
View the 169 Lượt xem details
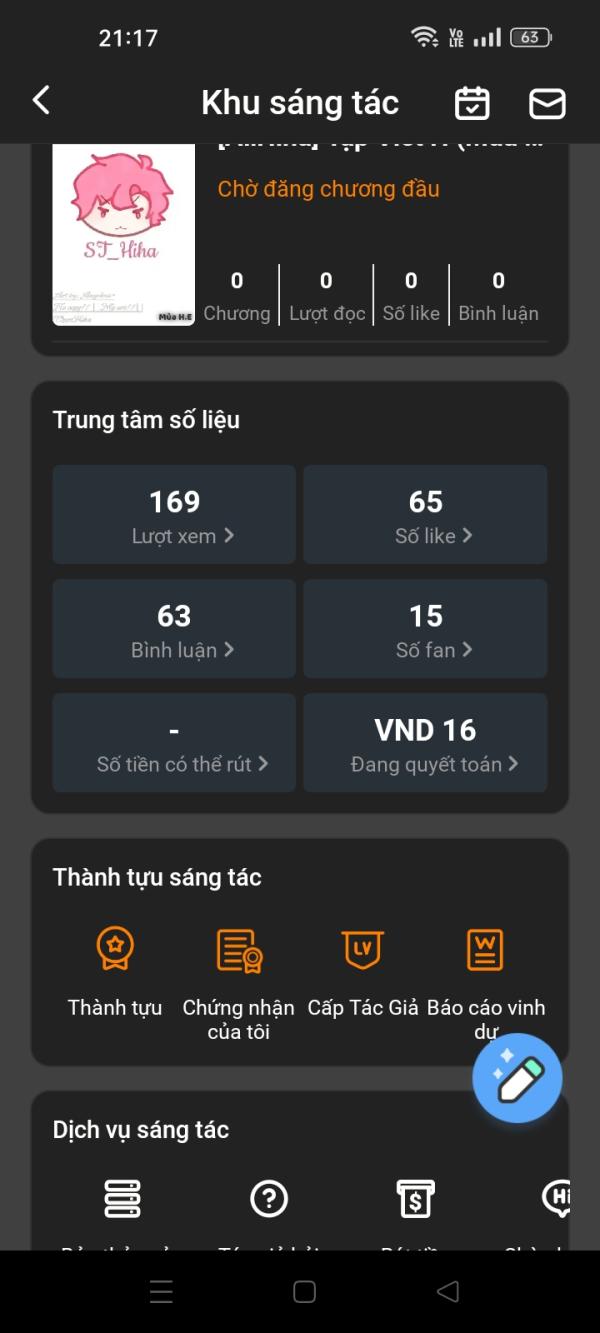pos(174,514)
